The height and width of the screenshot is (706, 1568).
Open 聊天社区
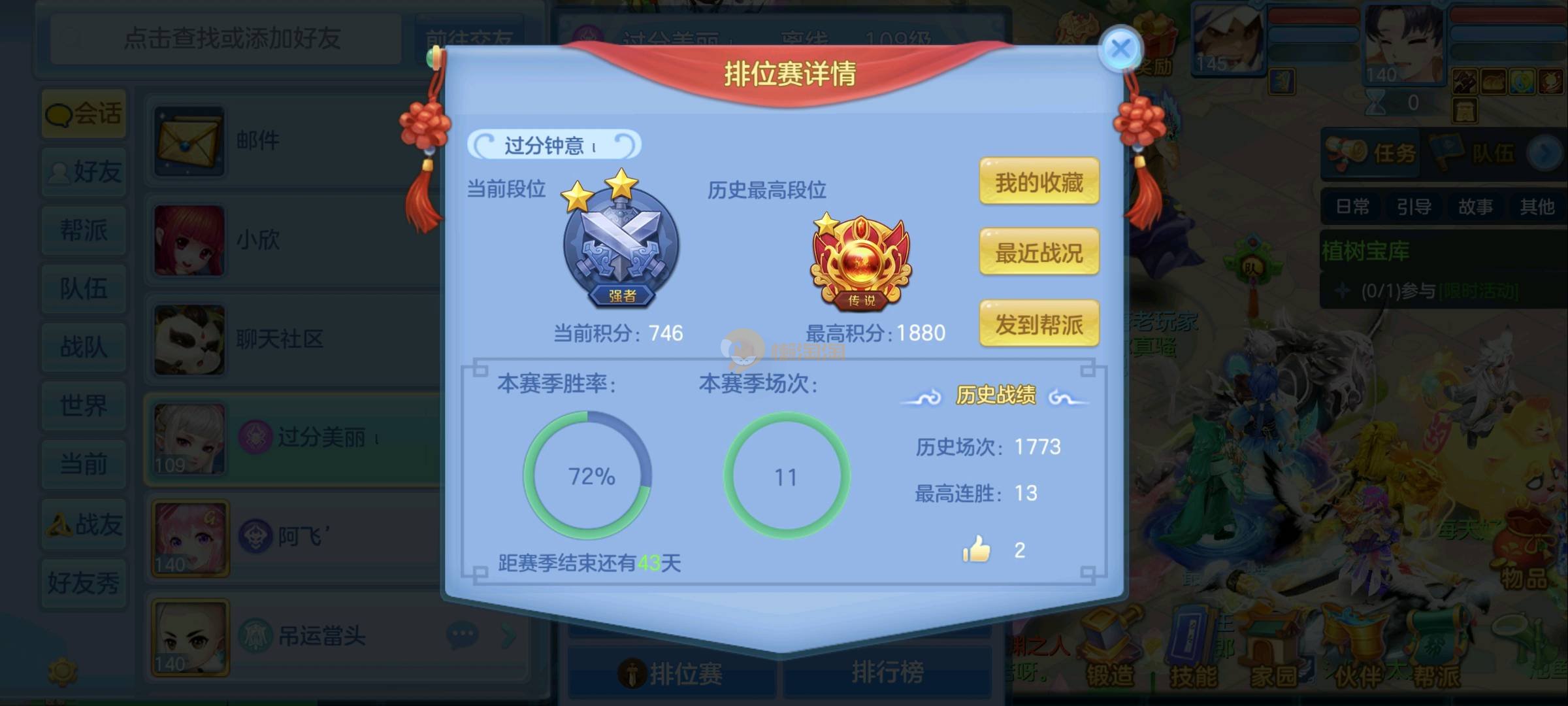(294, 339)
